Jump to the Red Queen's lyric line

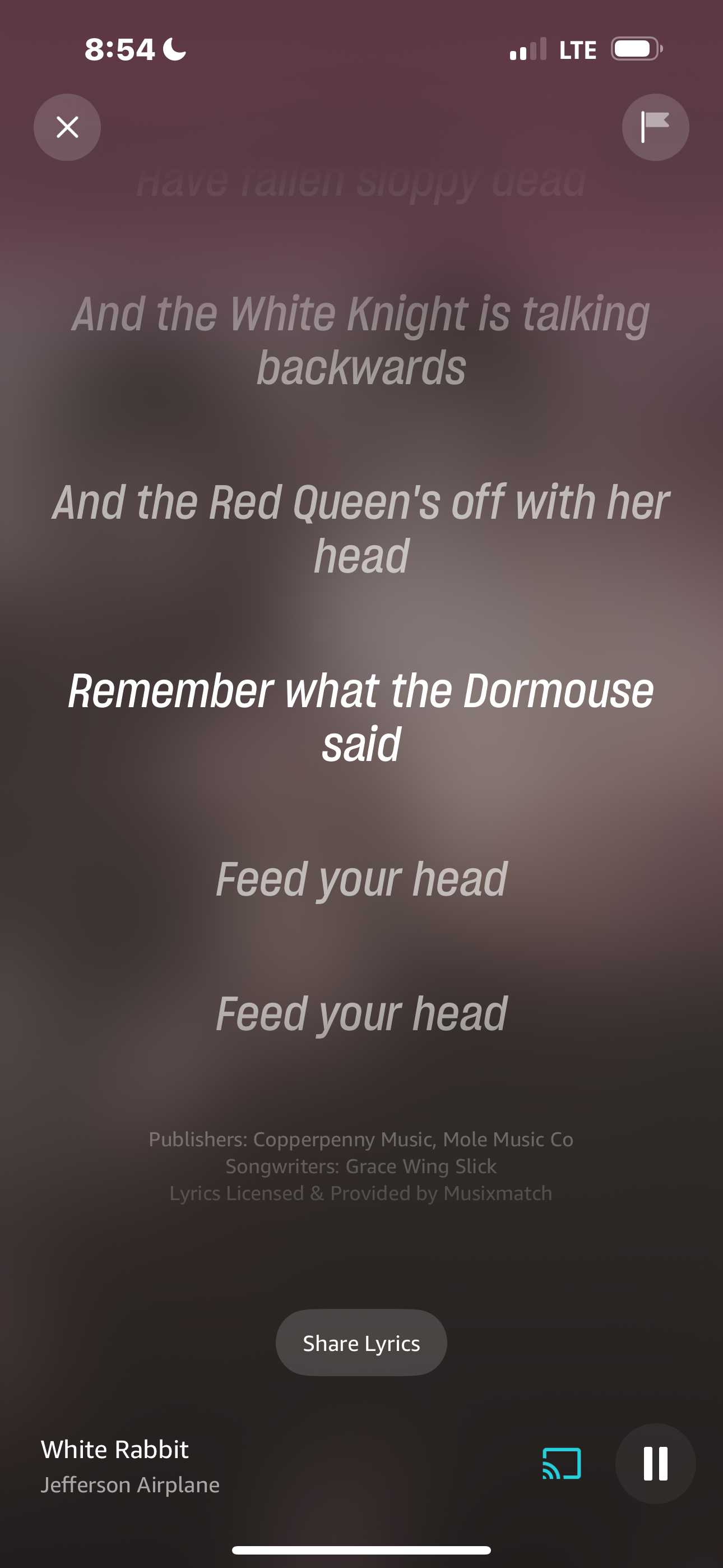[x=361, y=528]
